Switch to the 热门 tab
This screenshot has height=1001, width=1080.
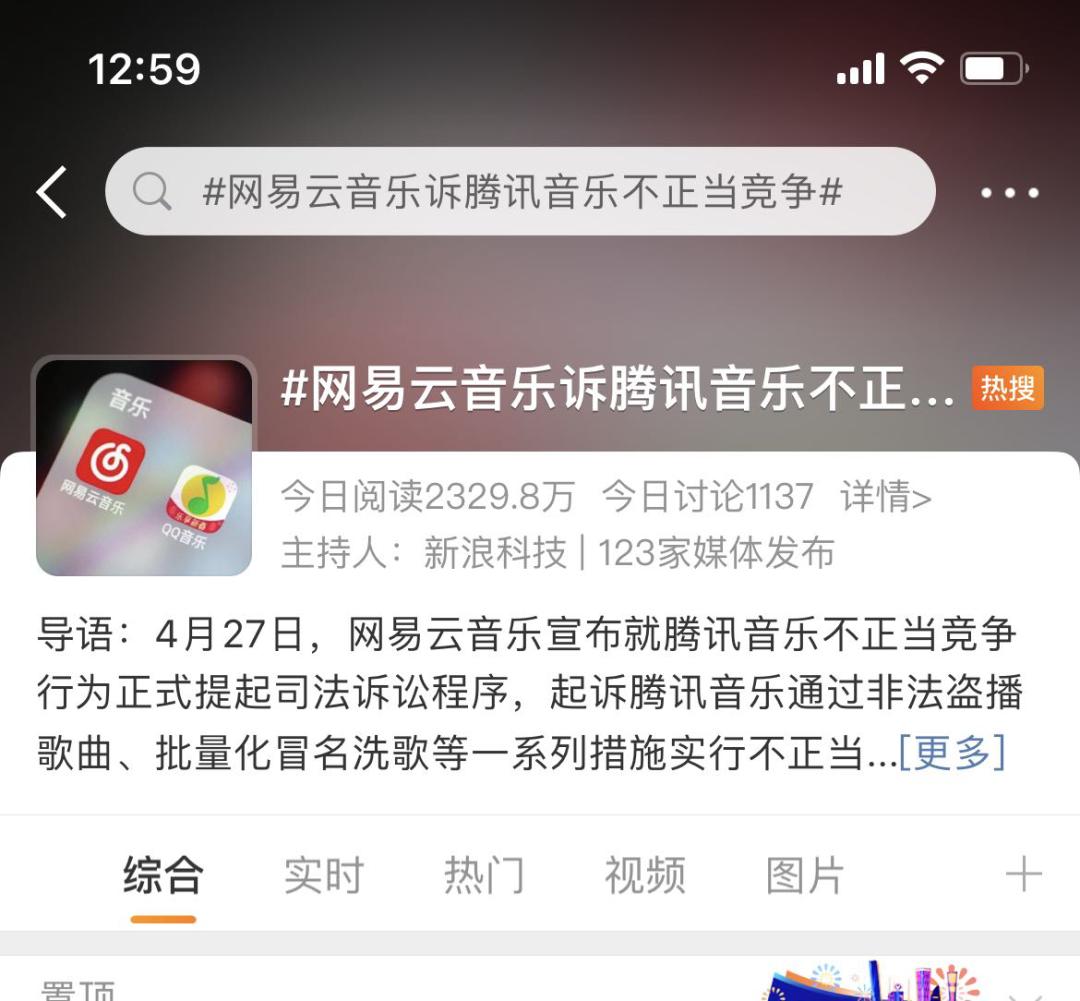tap(484, 876)
